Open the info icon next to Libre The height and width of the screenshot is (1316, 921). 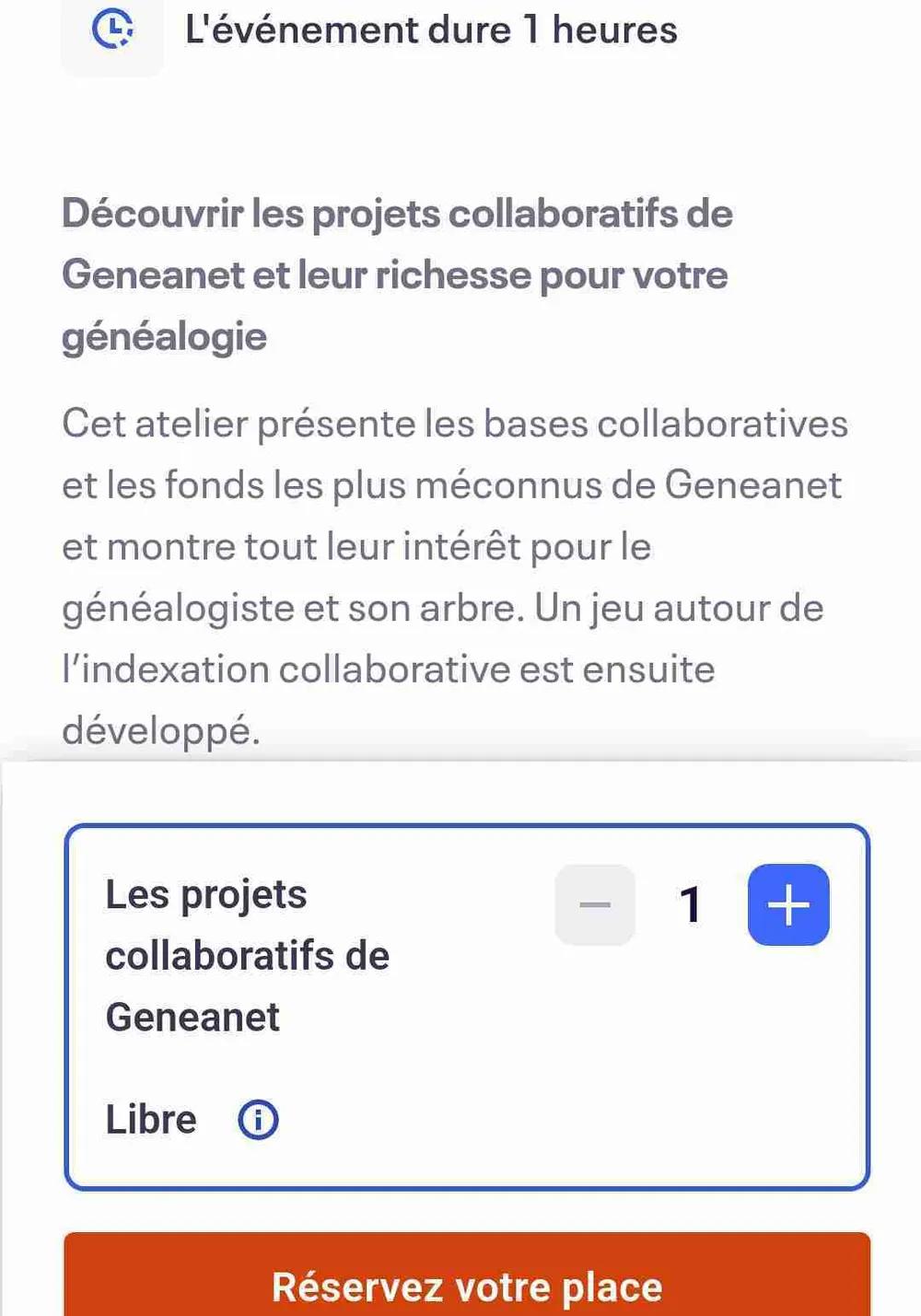(258, 1120)
